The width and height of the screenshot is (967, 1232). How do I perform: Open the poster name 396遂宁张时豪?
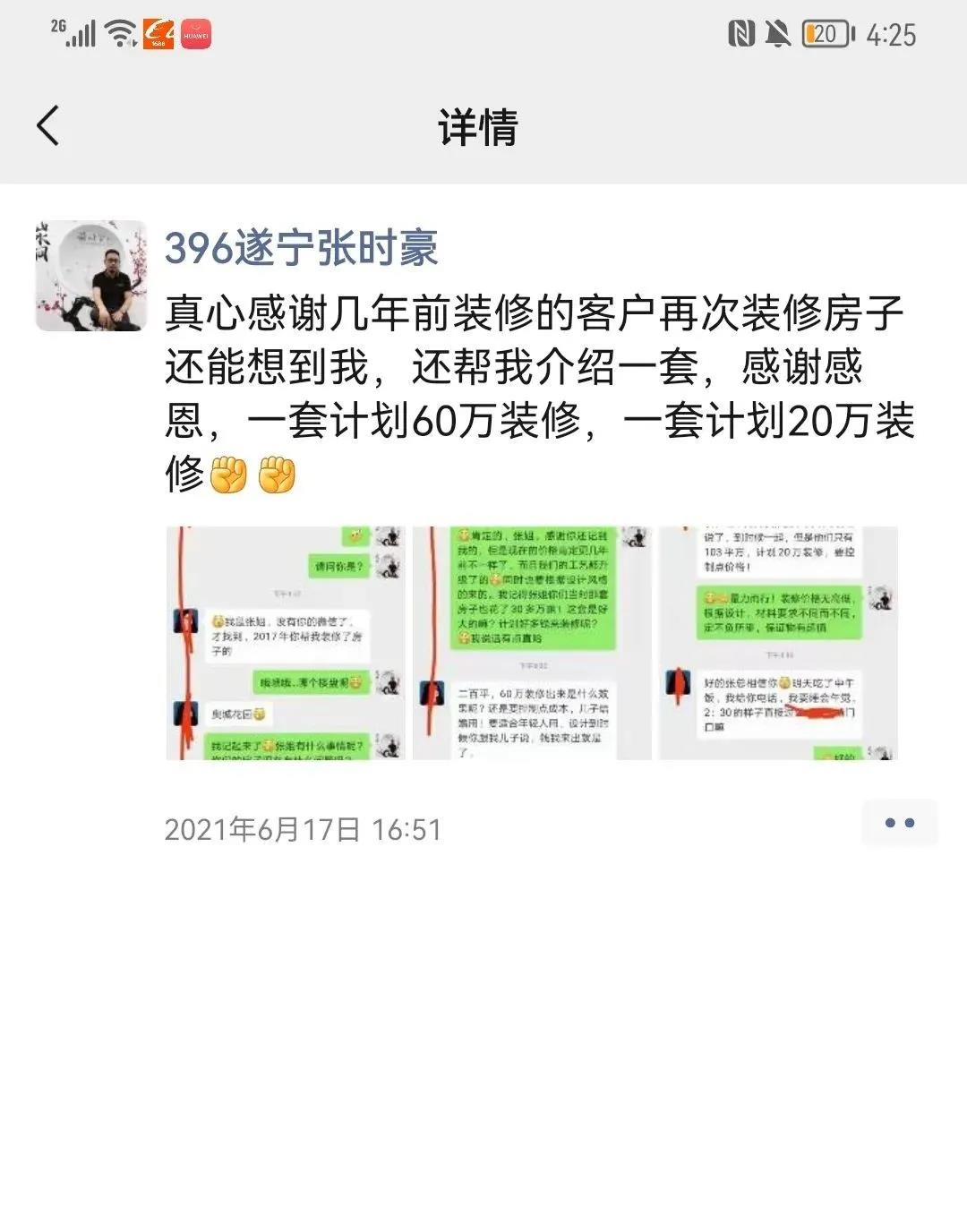[x=301, y=248]
